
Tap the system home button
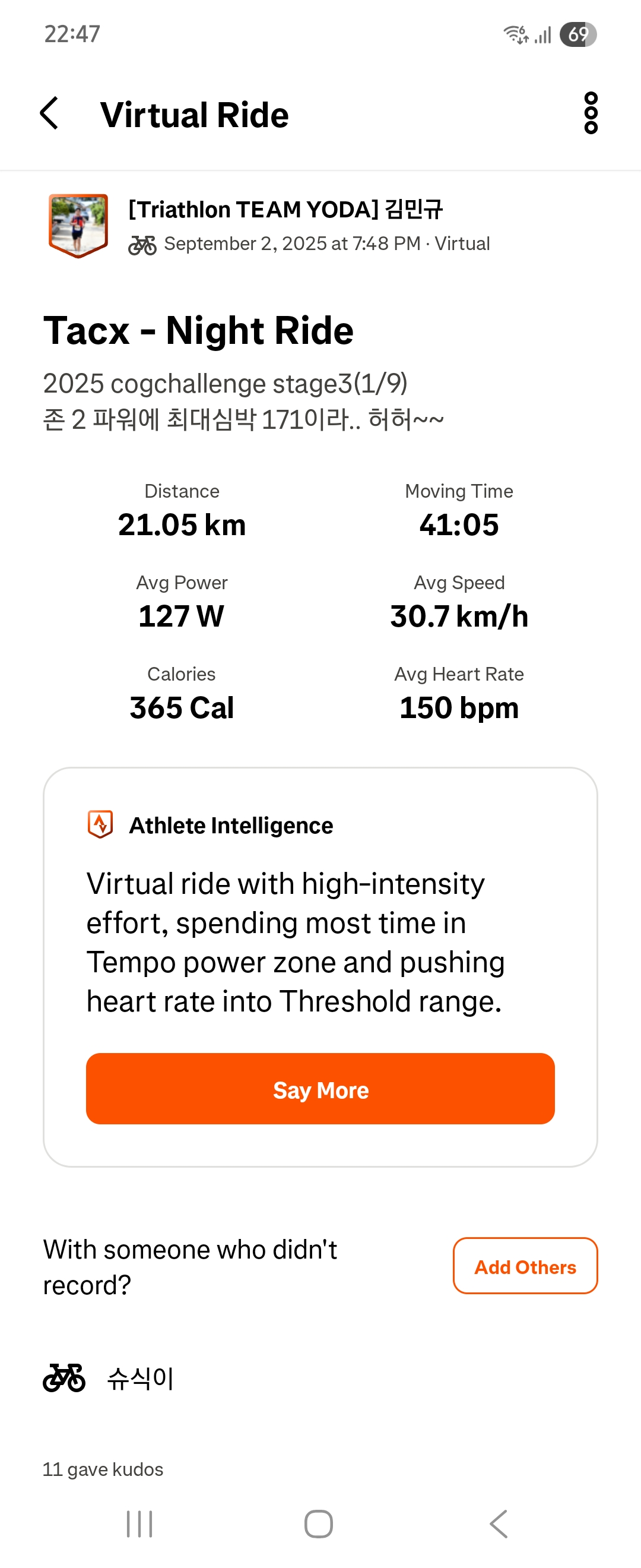pyautogui.click(x=319, y=1523)
